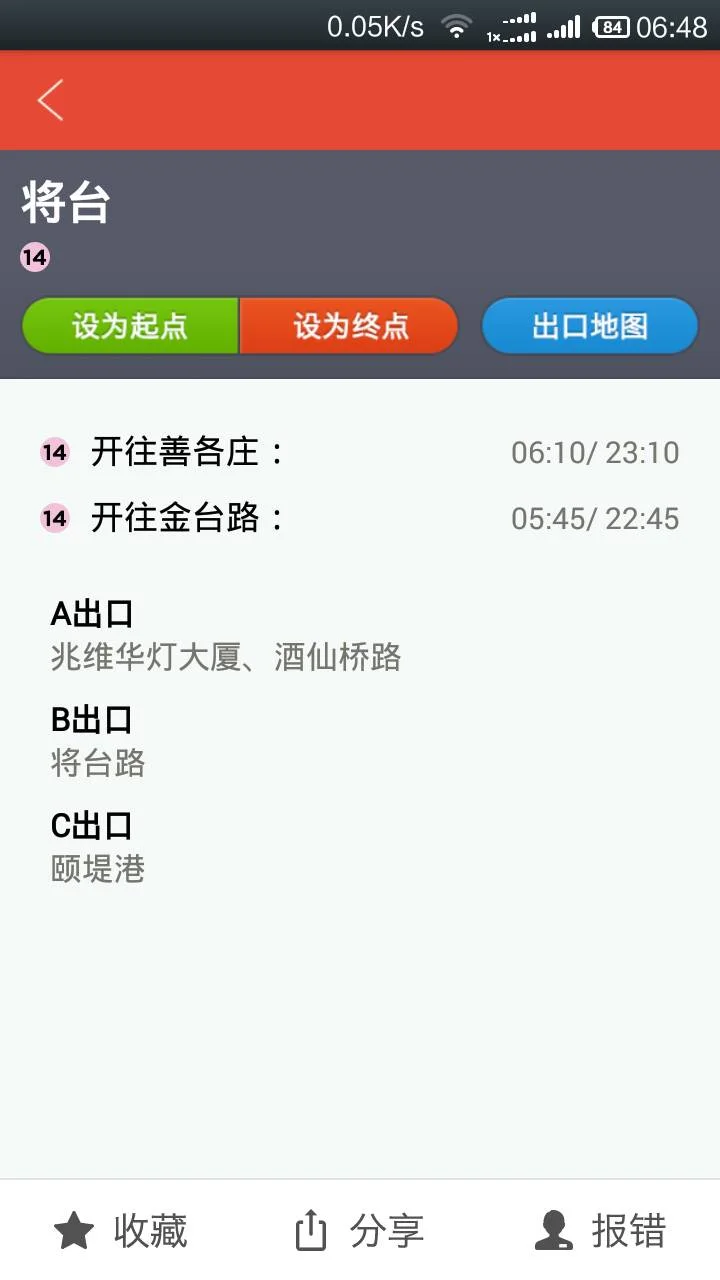Favorite this station by tapping 收藏
This screenshot has width=720, height=1280.
tap(149, 1232)
